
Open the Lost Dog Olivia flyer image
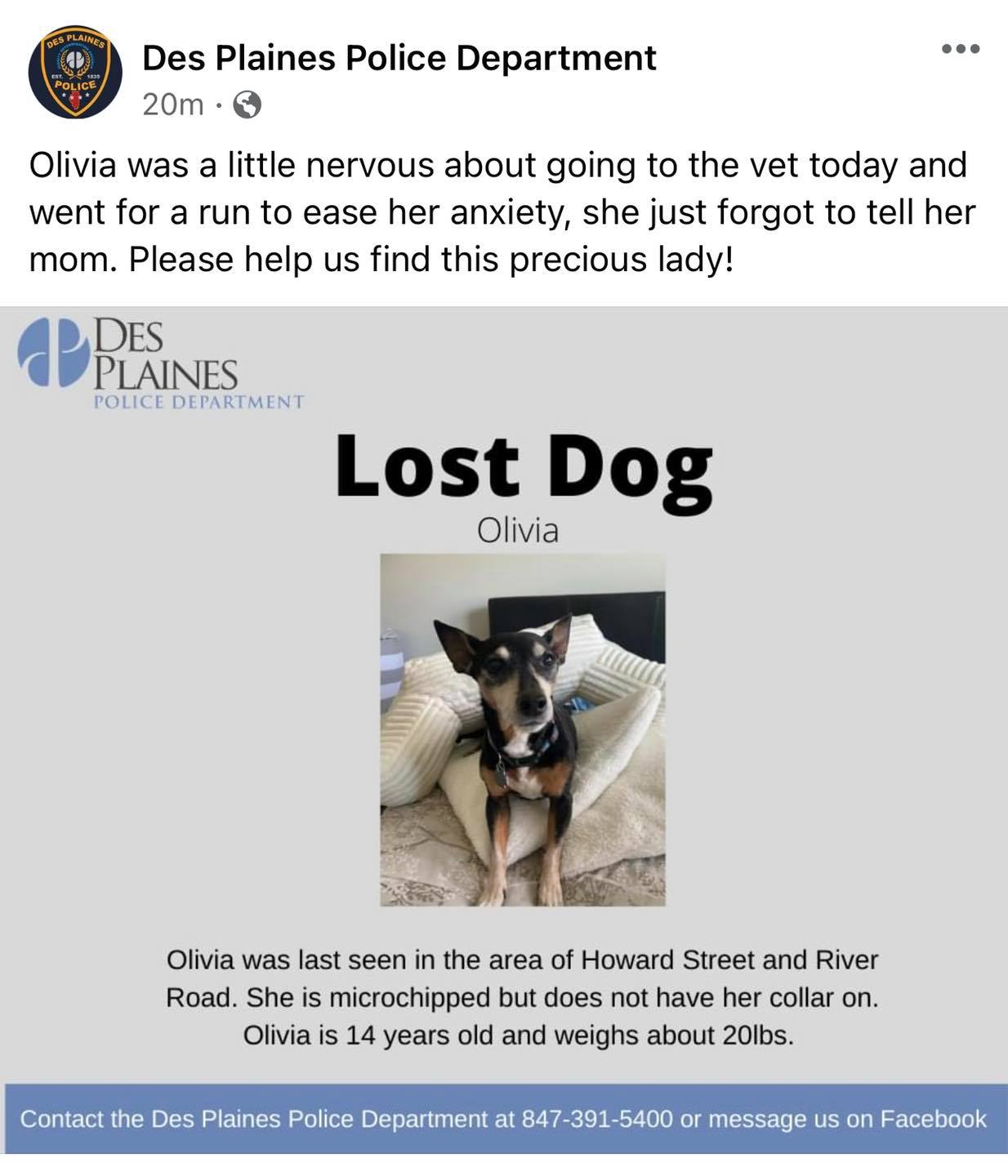504,730
